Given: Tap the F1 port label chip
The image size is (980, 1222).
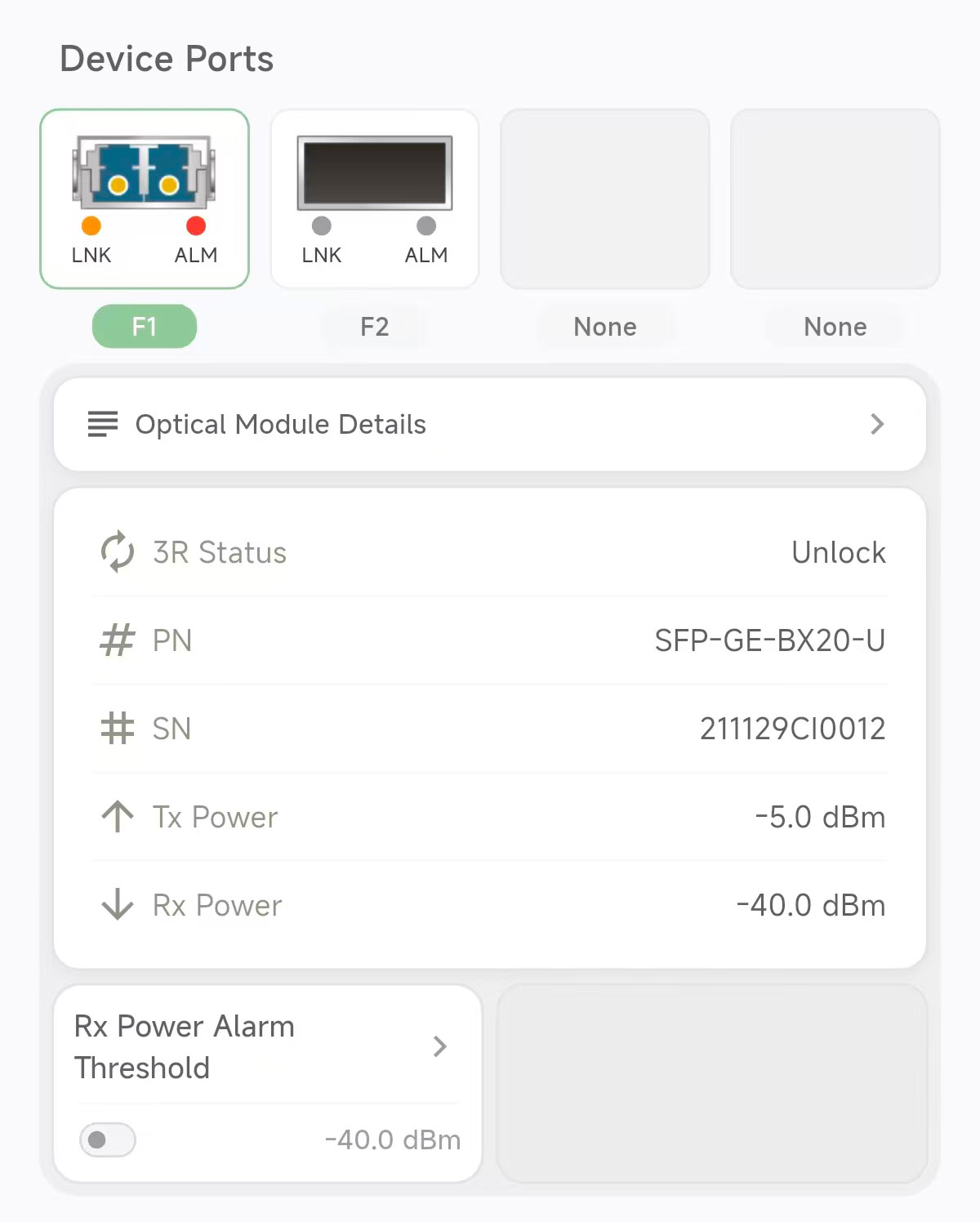Looking at the screenshot, I should [145, 327].
